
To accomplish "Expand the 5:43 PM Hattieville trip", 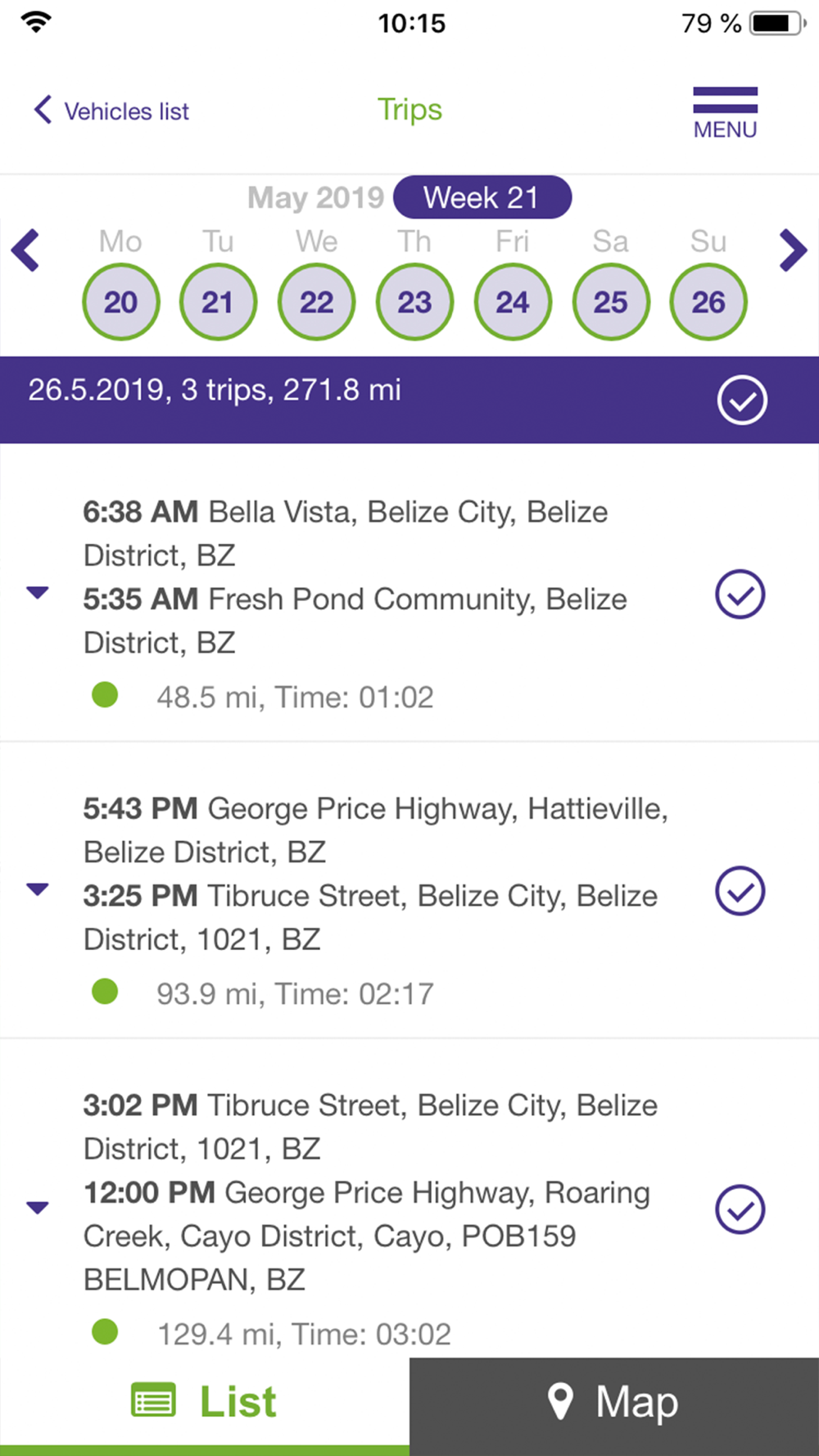I will [x=38, y=889].
